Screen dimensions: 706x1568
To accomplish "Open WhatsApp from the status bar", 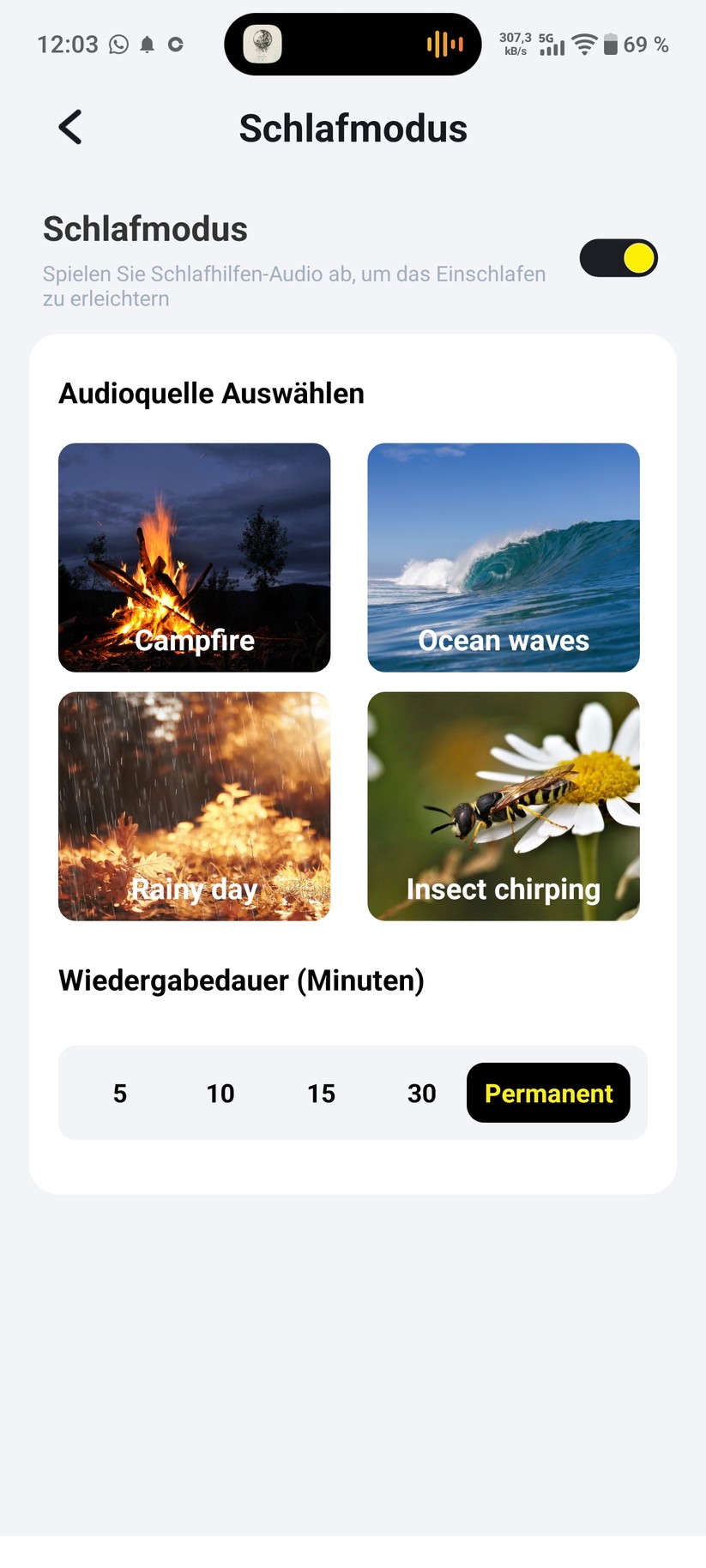I will pyautogui.click(x=118, y=43).
